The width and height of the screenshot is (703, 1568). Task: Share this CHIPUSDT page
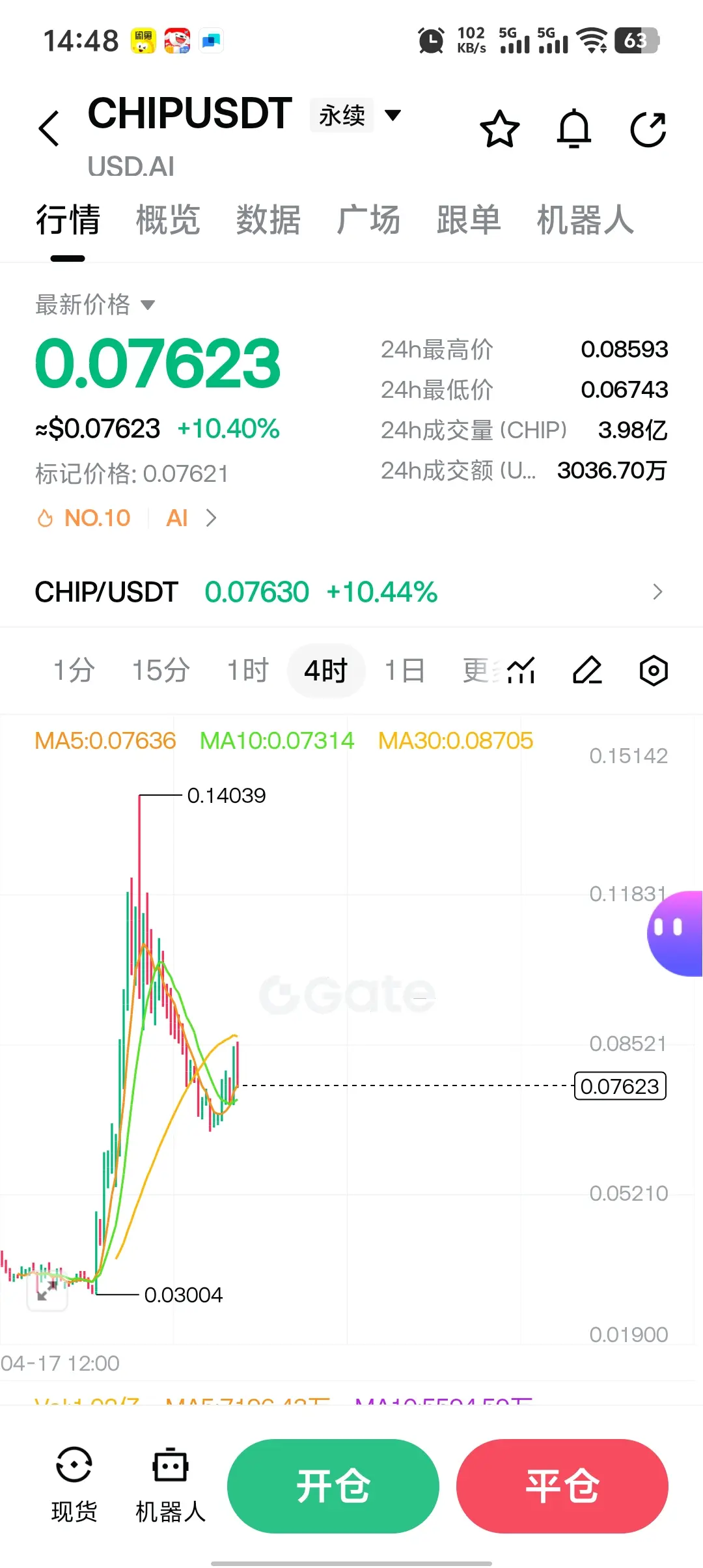point(648,129)
